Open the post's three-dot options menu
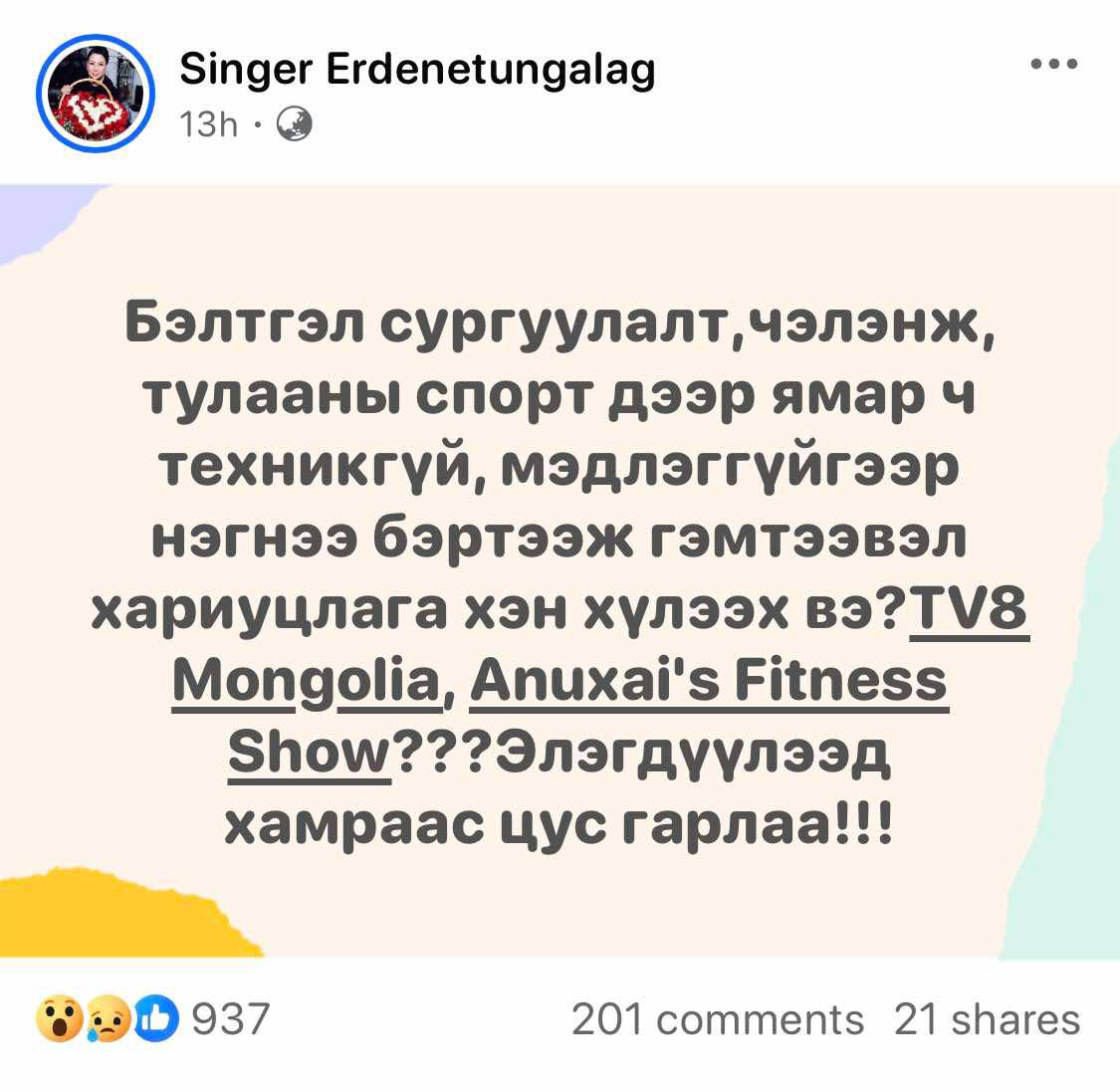Viewport: 1120px width, 1092px height. click(1054, 65)
